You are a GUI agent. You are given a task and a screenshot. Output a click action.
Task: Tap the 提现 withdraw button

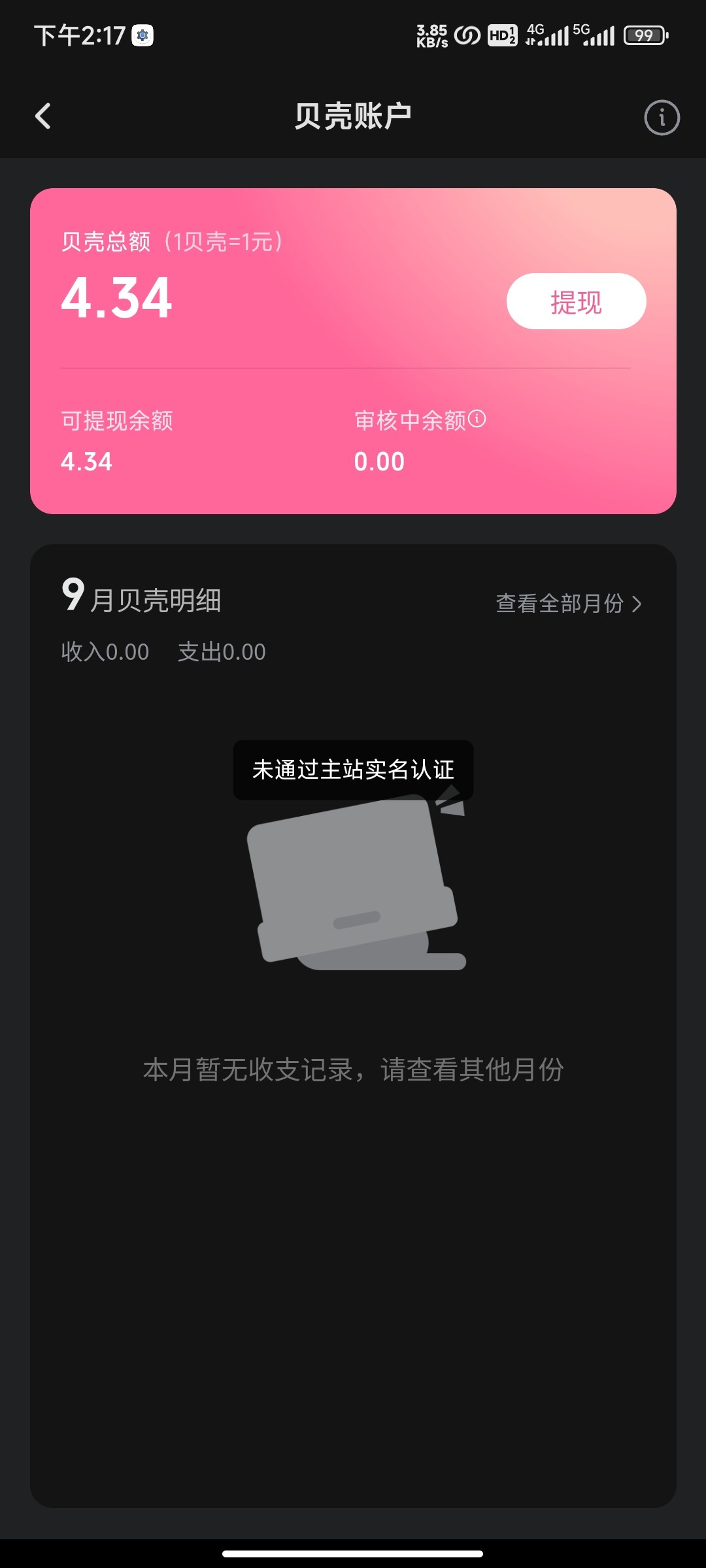coord(576,302)
